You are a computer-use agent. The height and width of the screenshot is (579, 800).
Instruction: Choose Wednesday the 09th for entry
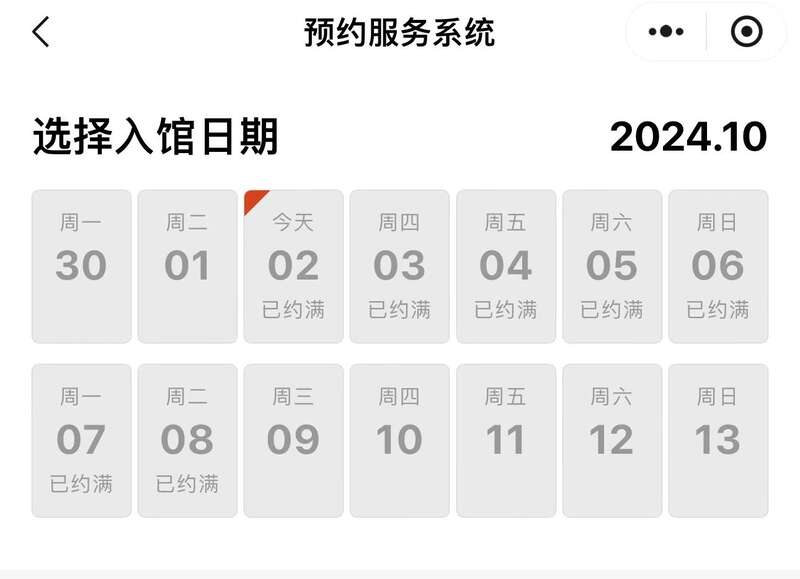coord(293,440)
